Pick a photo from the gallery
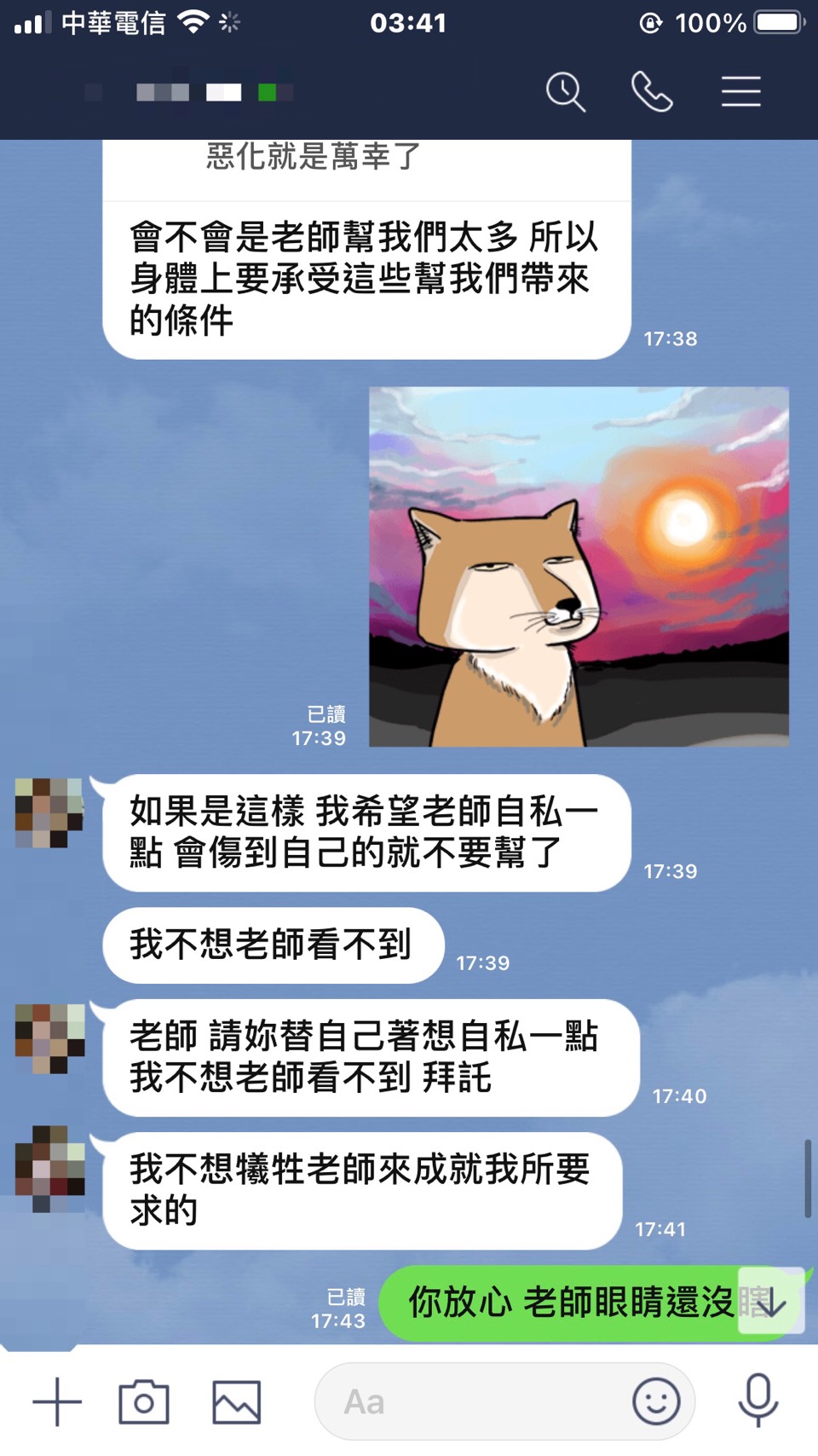This screenshot has width=818, height=1456. pos(236,1401)
